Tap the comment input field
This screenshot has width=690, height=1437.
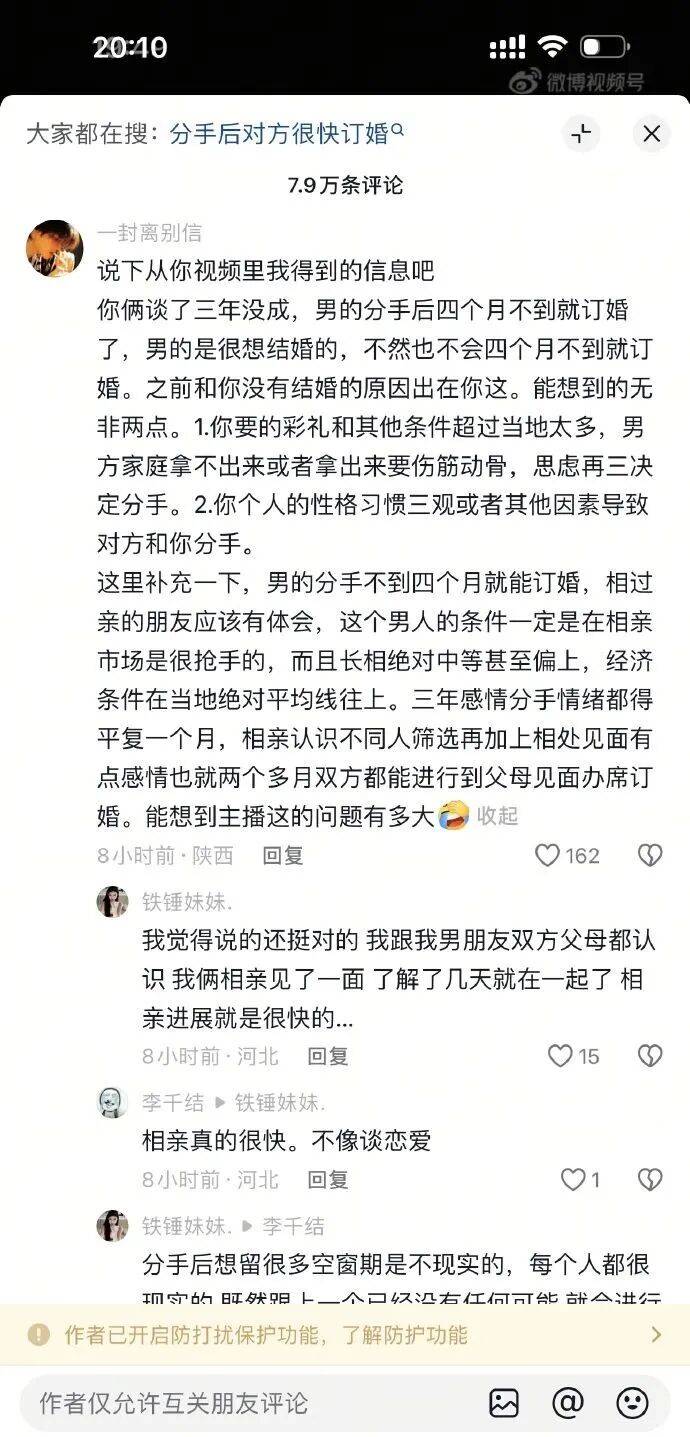(240, 1403)
